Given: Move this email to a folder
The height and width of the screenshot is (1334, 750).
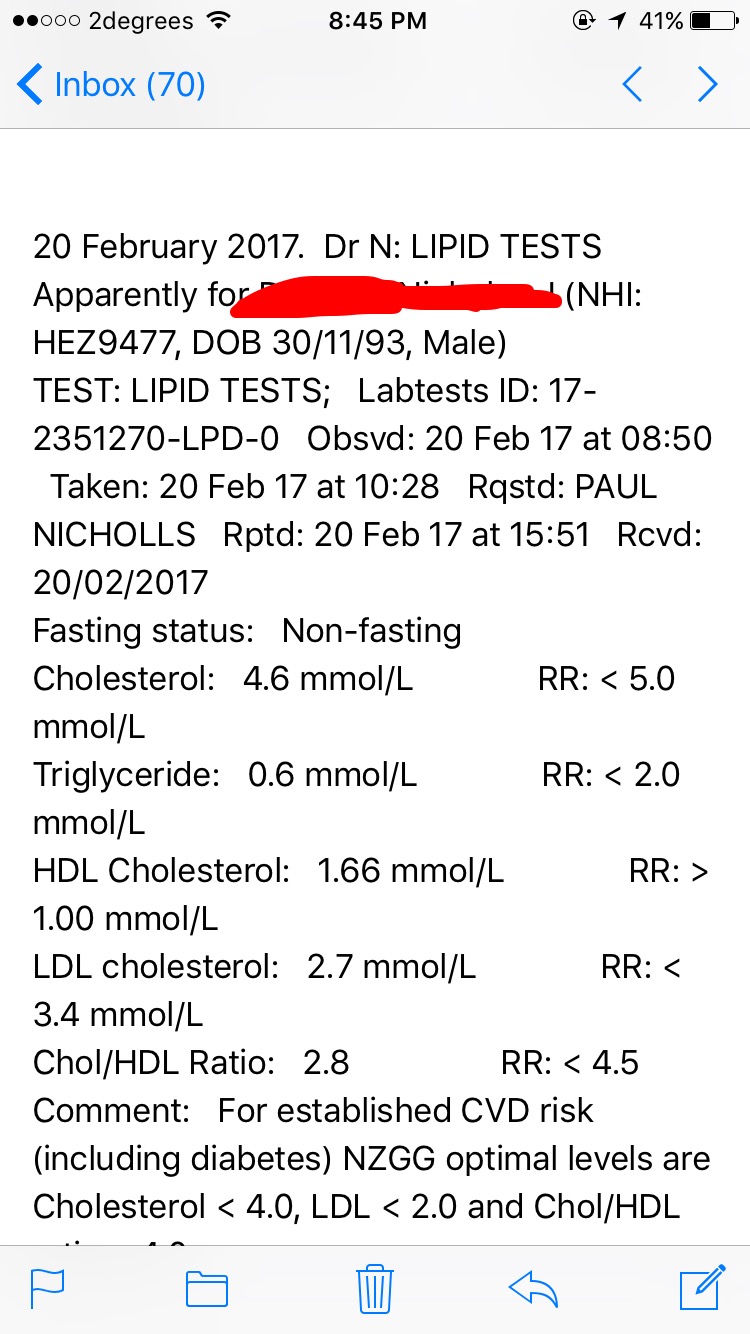Looking at the screenshot, I should (x=207, y=1288).
